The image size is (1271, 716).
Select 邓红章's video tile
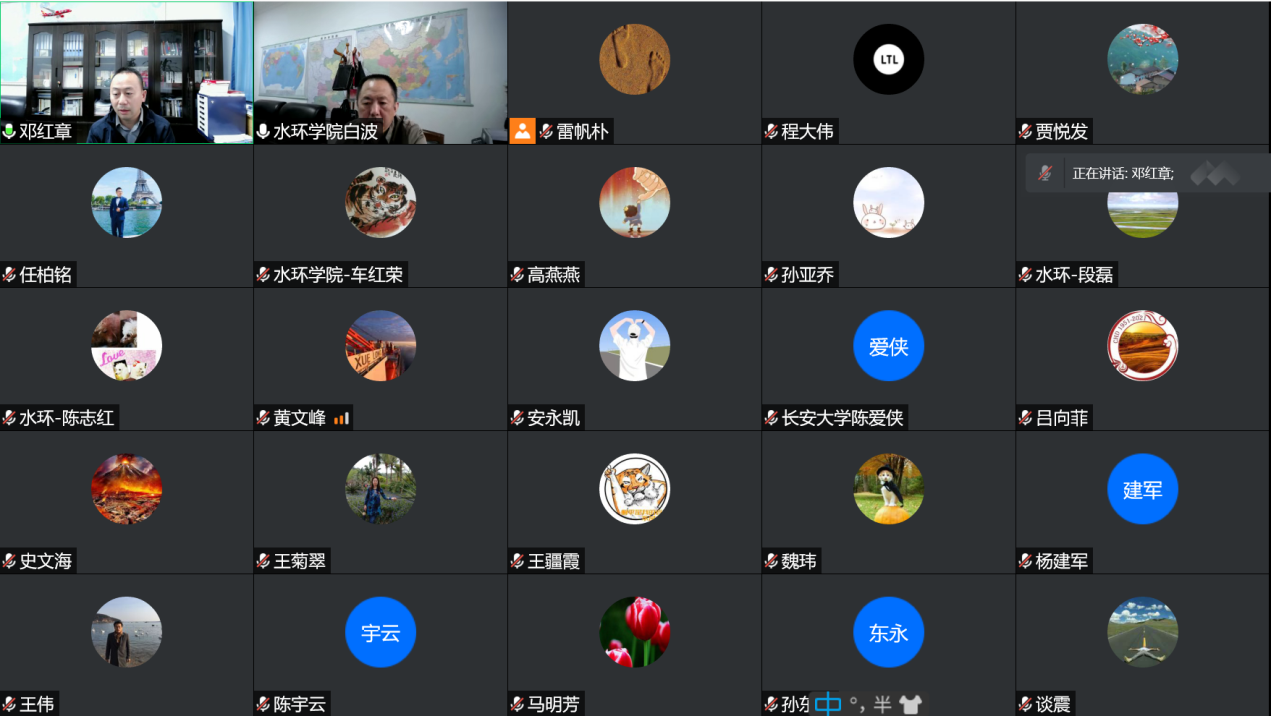pyautogui.click(x=126, y=72)
